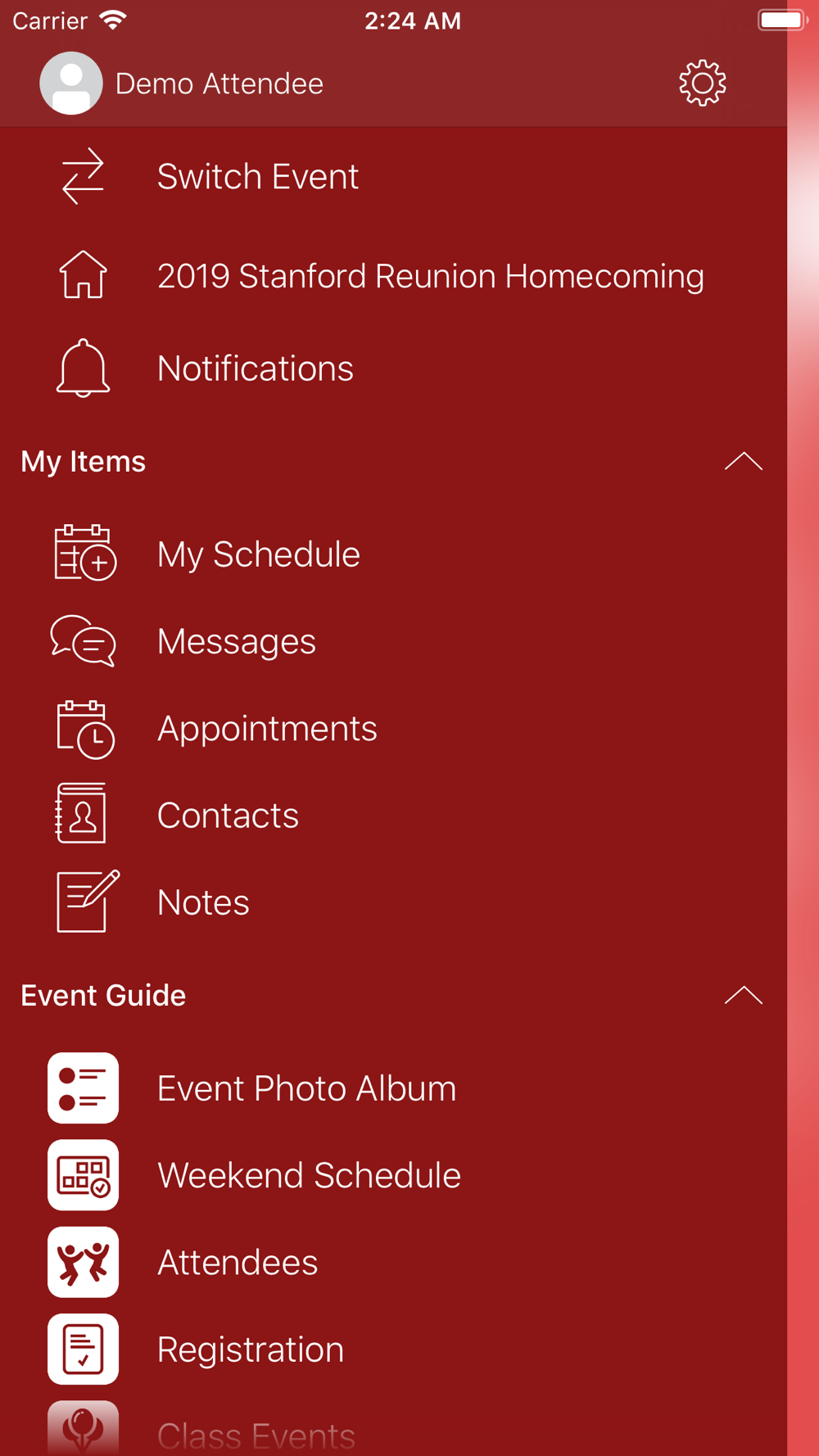Open Event Photo Album

click(393, 1088)
